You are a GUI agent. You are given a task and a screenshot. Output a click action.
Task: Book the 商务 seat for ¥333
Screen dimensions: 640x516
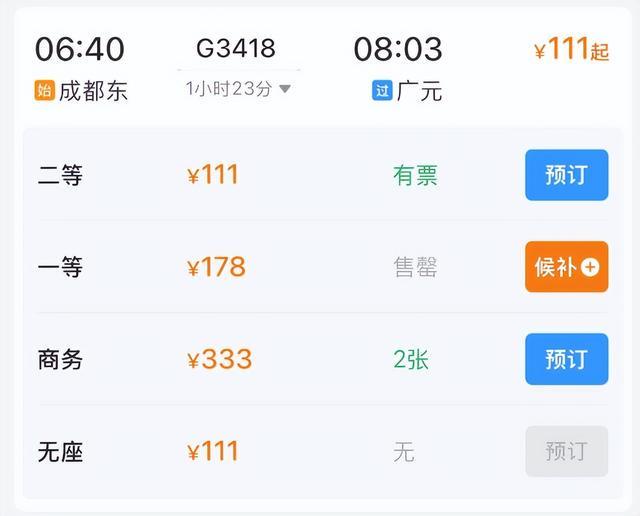[566, 359]
